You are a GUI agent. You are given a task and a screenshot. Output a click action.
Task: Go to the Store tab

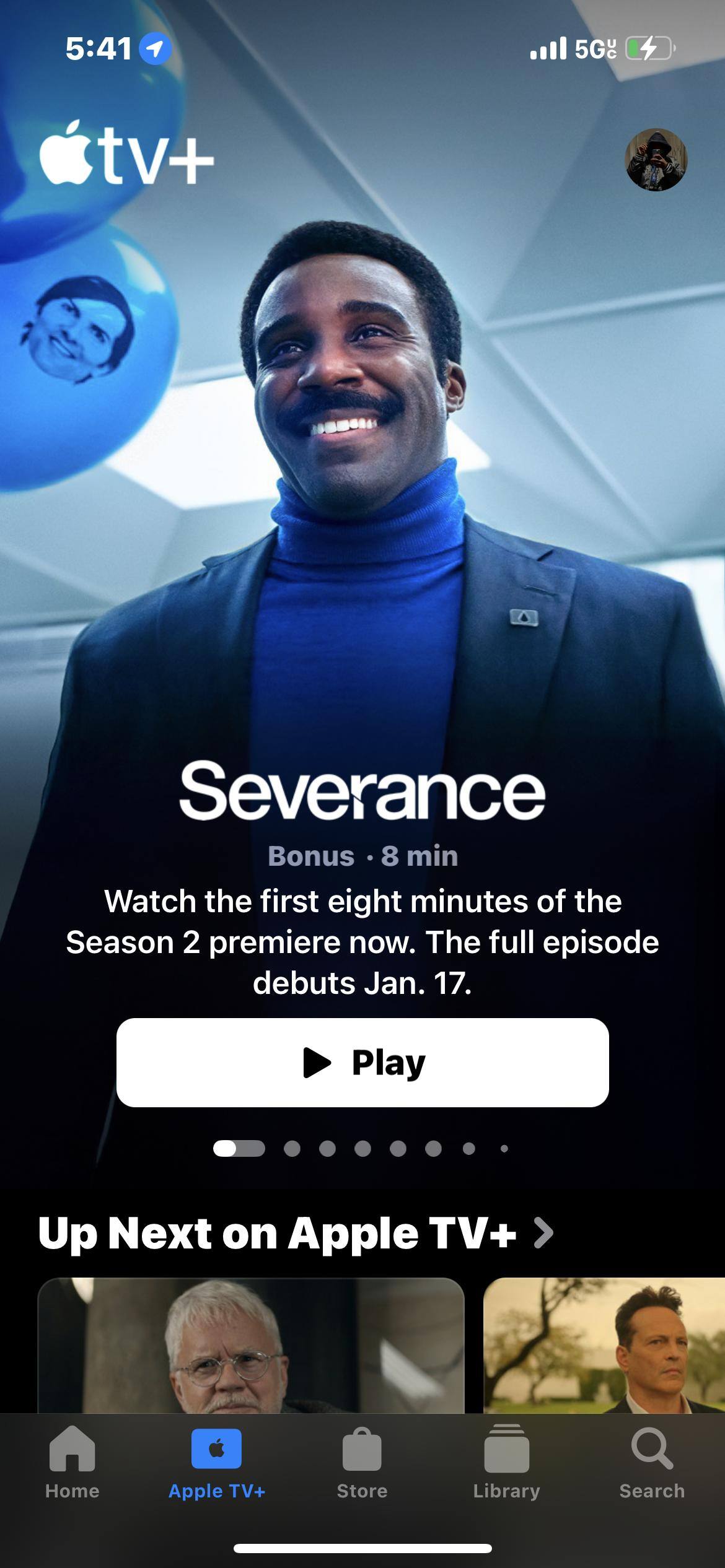pos(362,1463)
